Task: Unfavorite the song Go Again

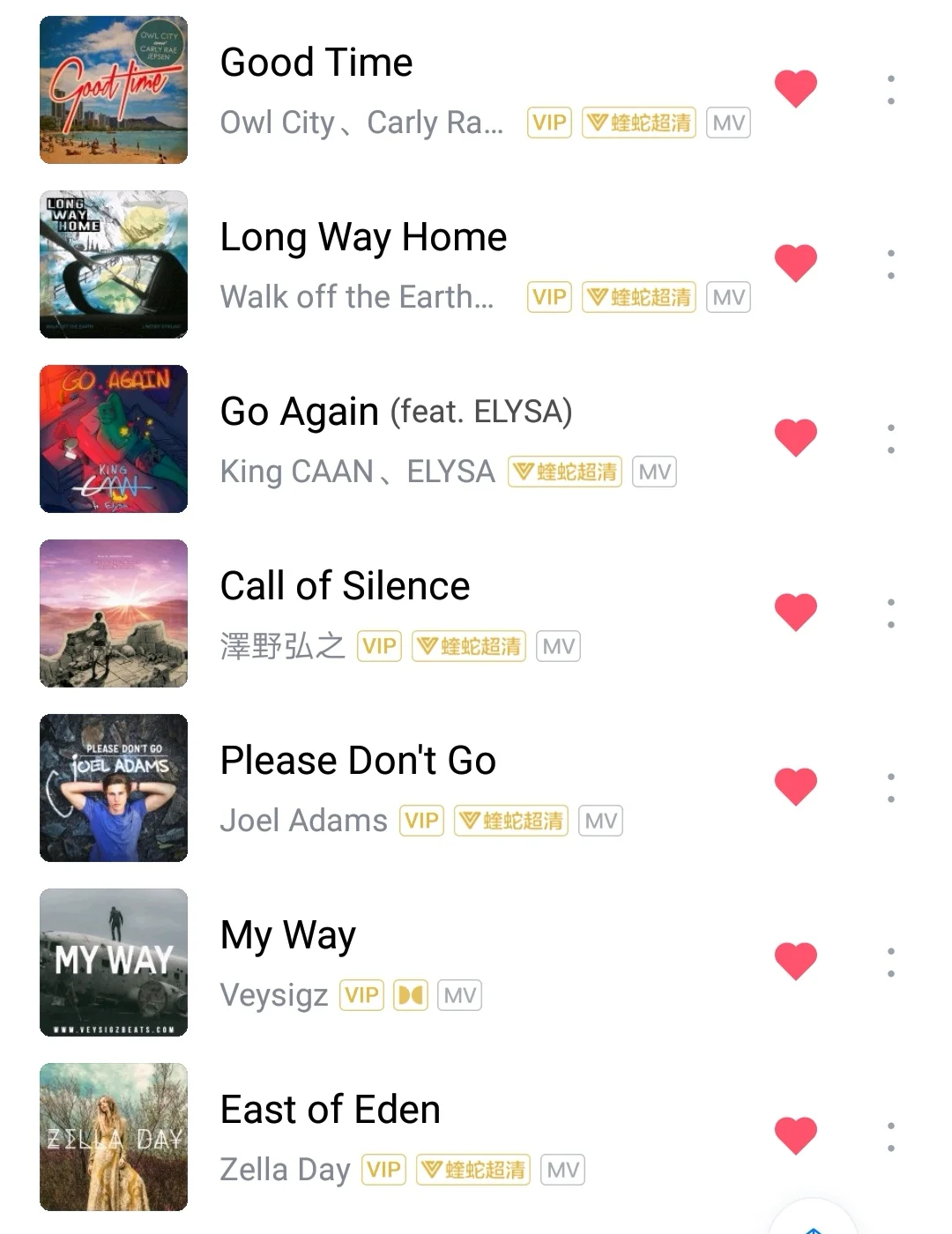Action: click(795, 437)
